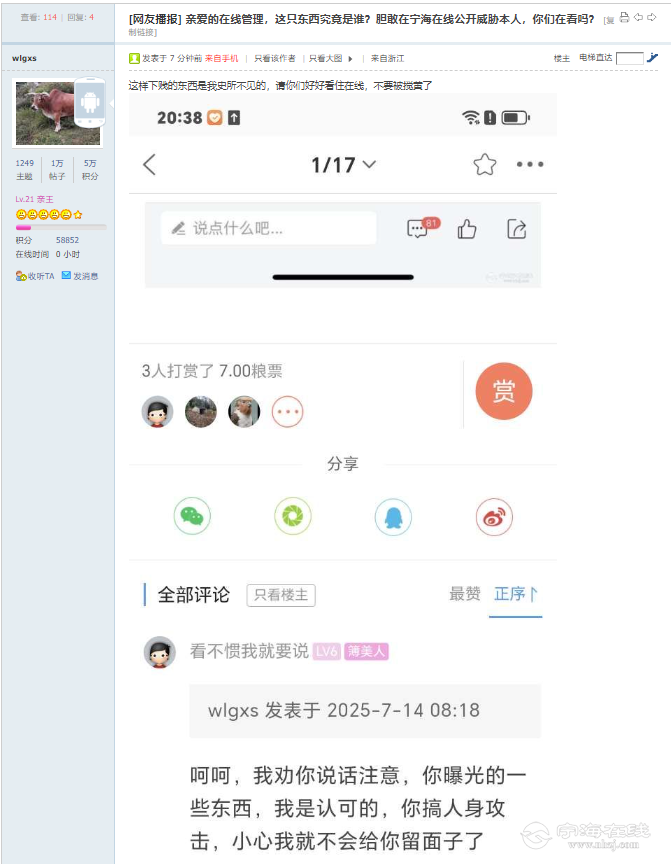The image size is (671, 864).
Task: View wlgxs 5万 积分 details
Action: [90, 169]
